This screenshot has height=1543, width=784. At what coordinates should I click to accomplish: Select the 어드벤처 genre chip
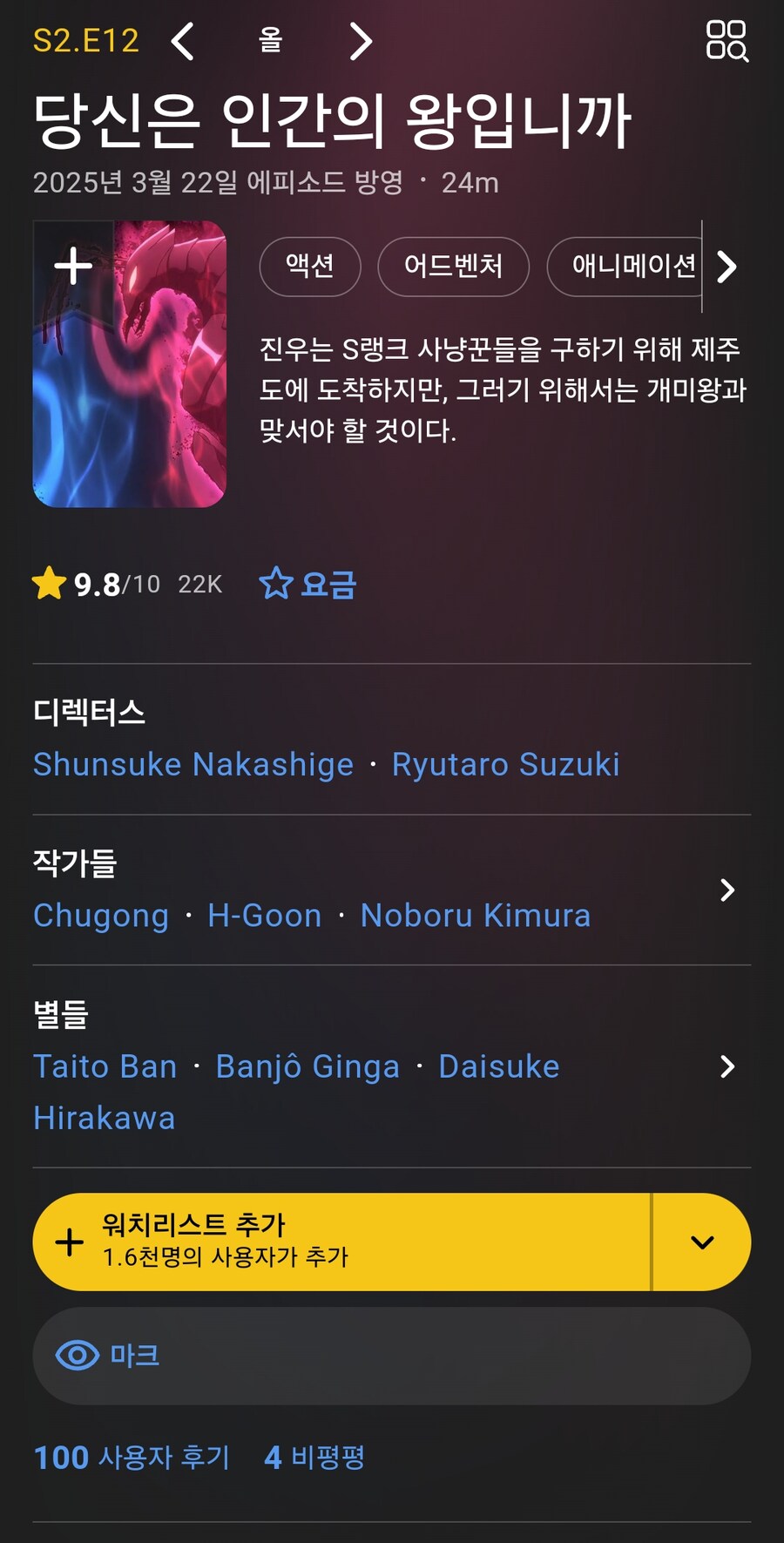click(453, 266)
